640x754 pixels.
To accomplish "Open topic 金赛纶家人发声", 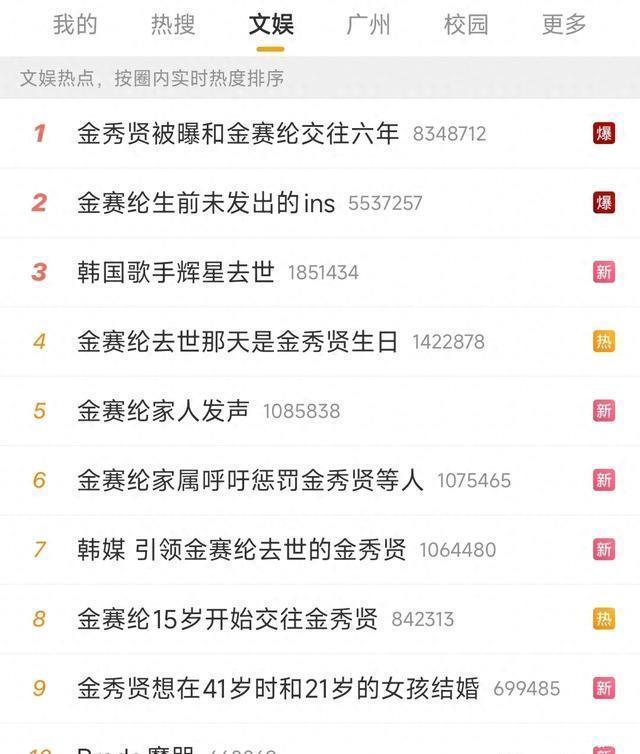I will (163, 411).
